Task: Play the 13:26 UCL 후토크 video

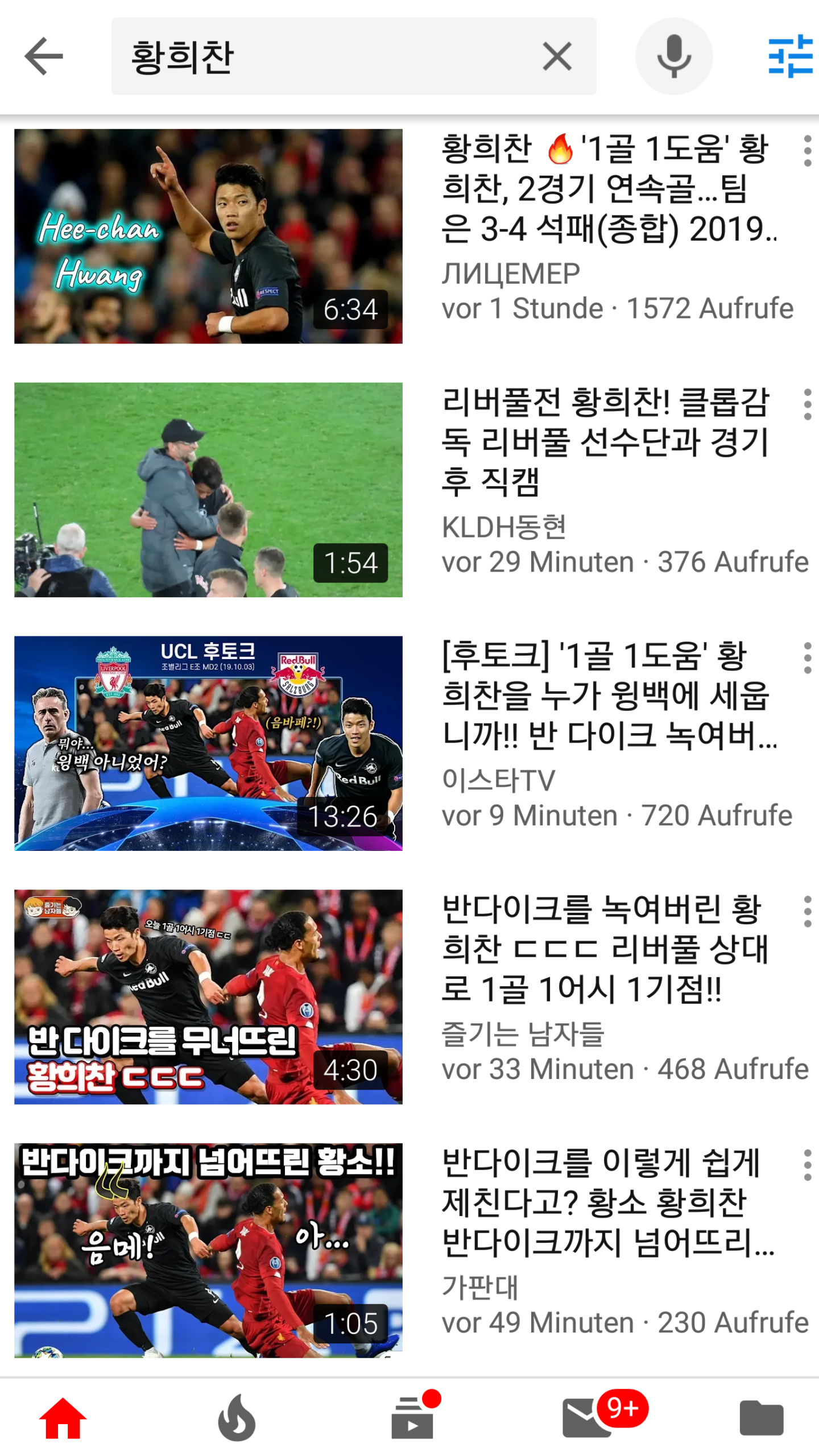Action: pyautogui.click(x=208, y=743)
